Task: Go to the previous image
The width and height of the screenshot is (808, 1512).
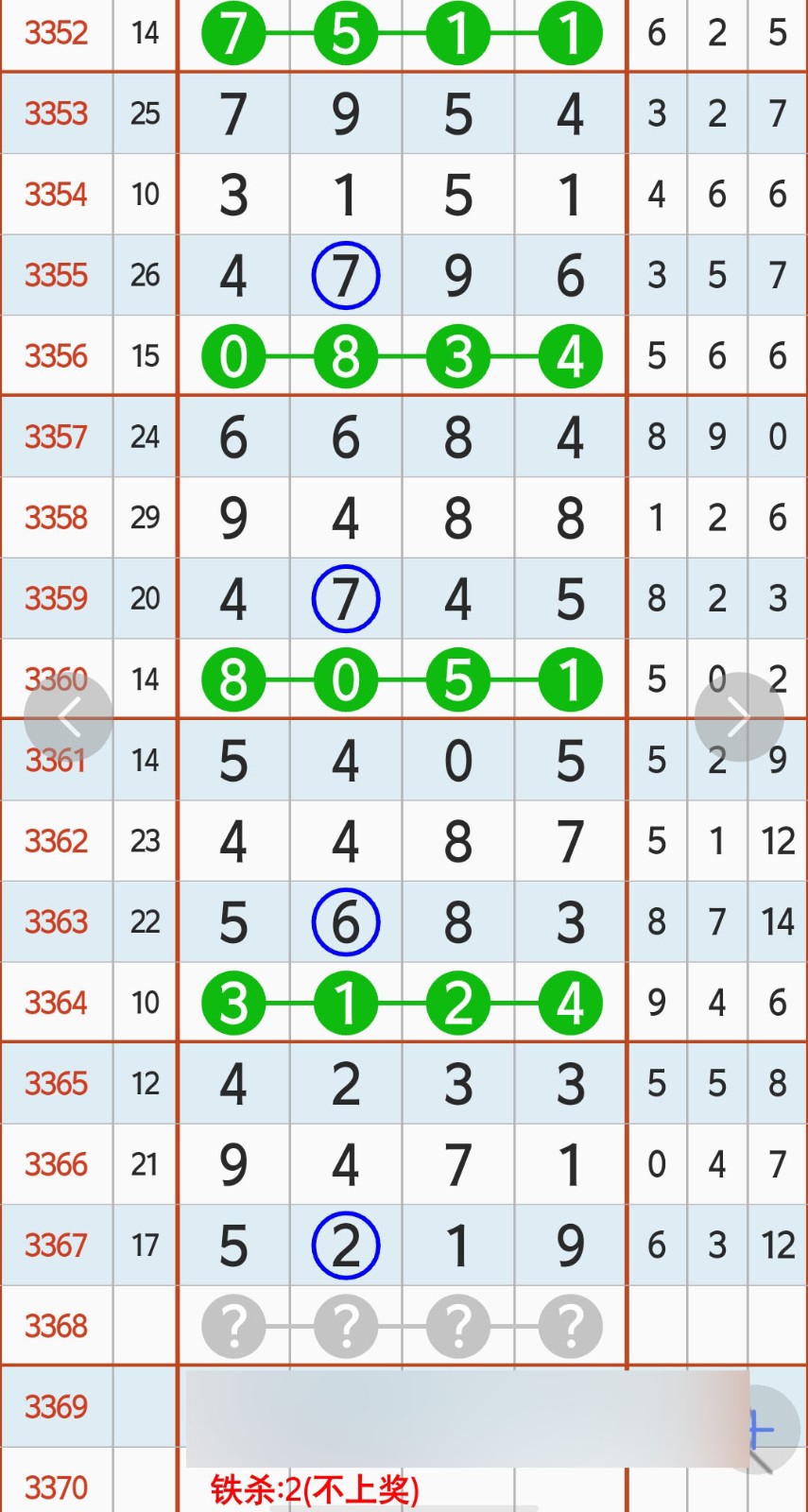Action: 68,718
